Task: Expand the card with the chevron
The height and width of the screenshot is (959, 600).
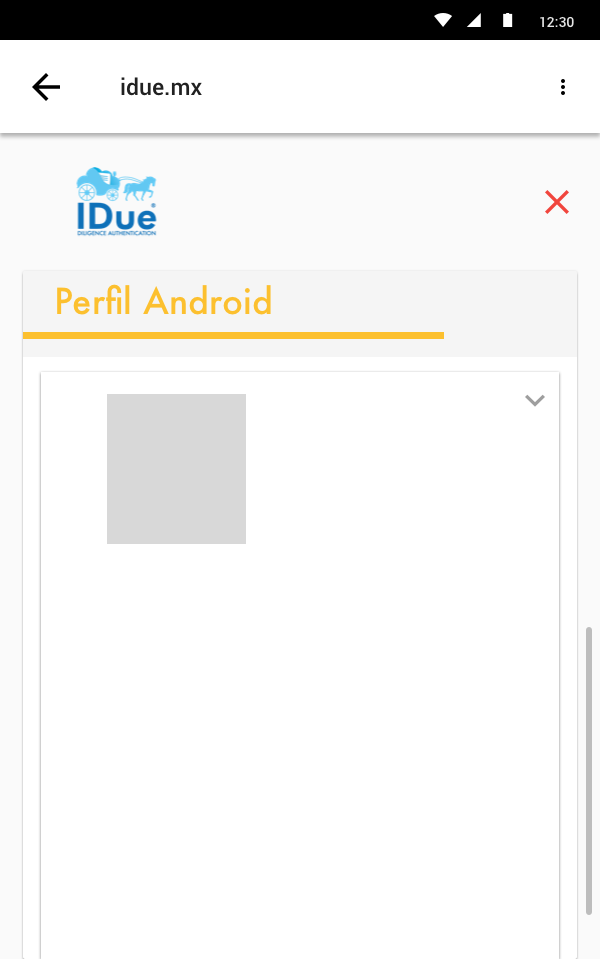Action: (x=535, y=401)
